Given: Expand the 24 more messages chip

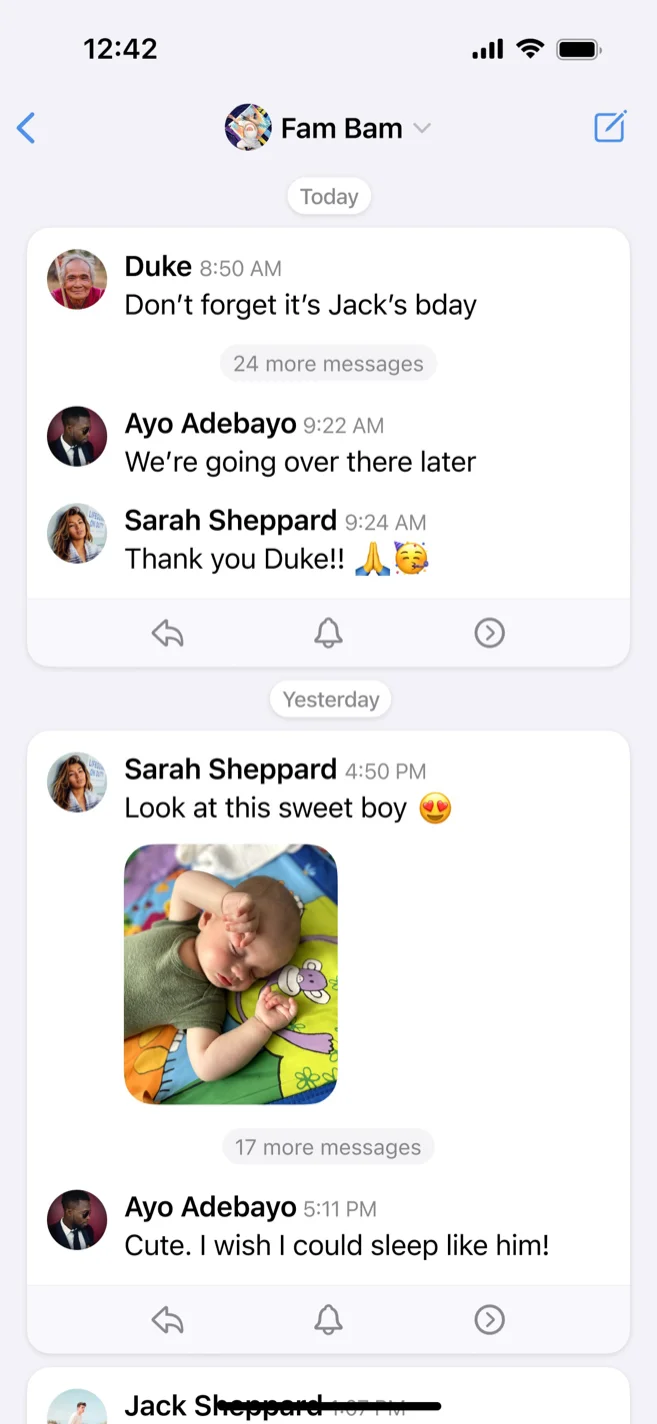Looking at the screenshot, I should [328, 363].
